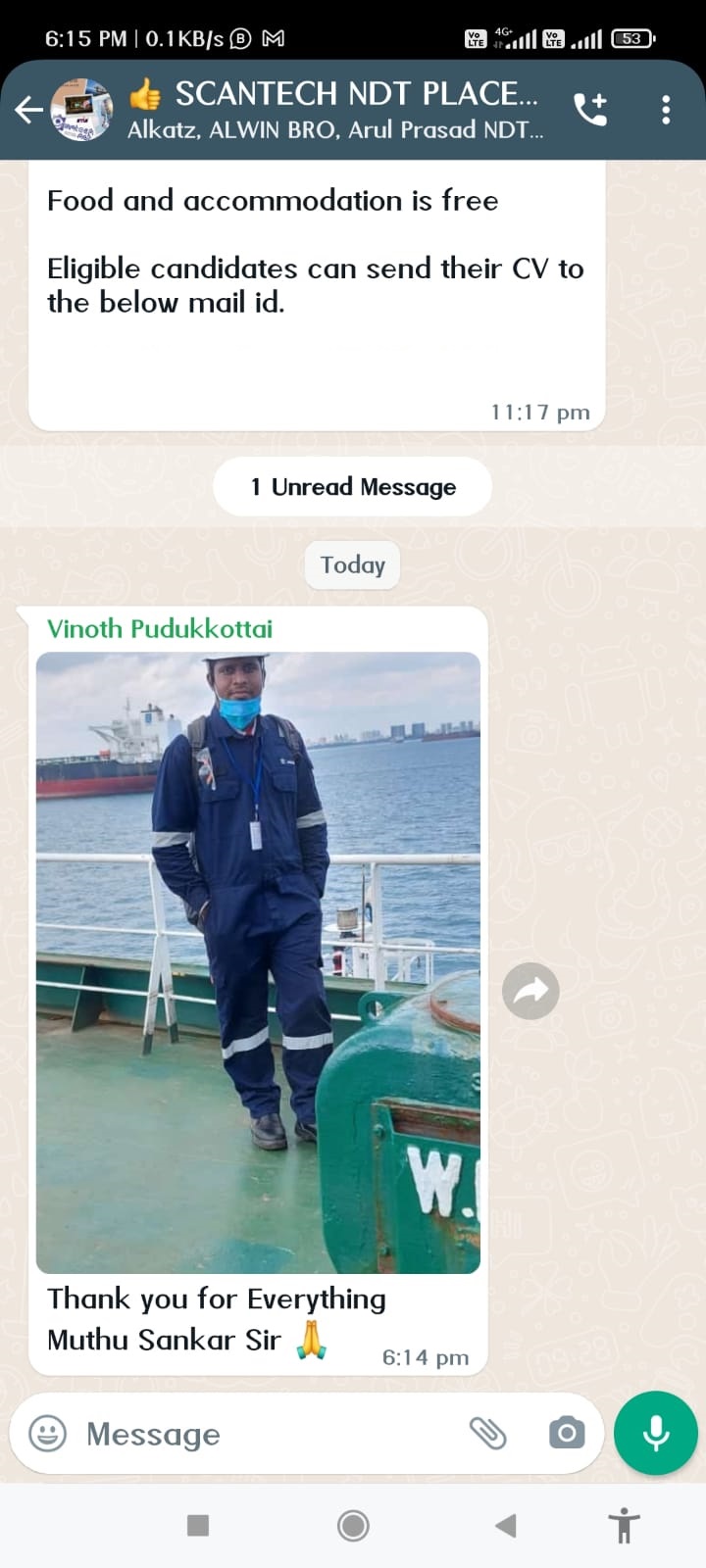Open the overflow menu
The image size is (706, 1568).
(x=666, y=110)
